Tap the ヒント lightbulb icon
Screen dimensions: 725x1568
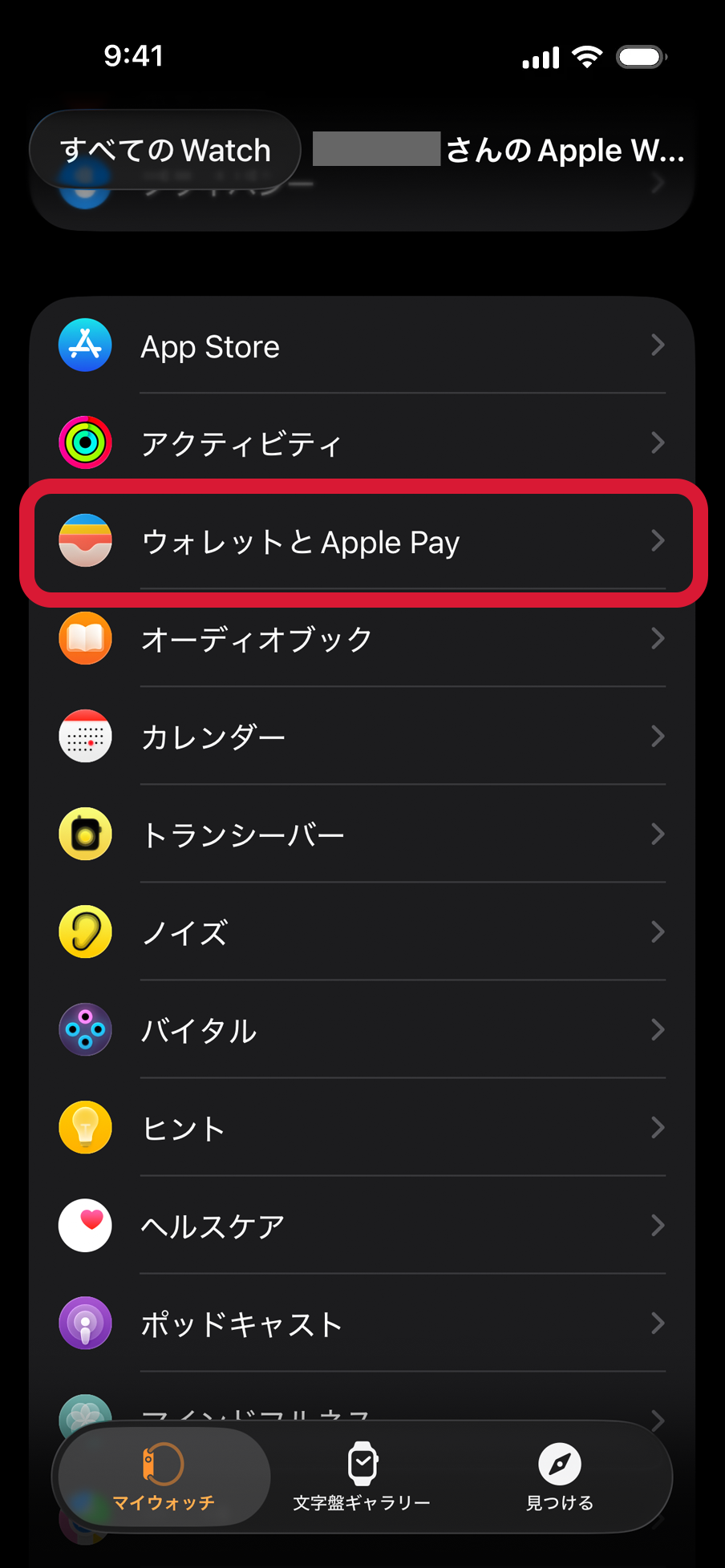85,1127
